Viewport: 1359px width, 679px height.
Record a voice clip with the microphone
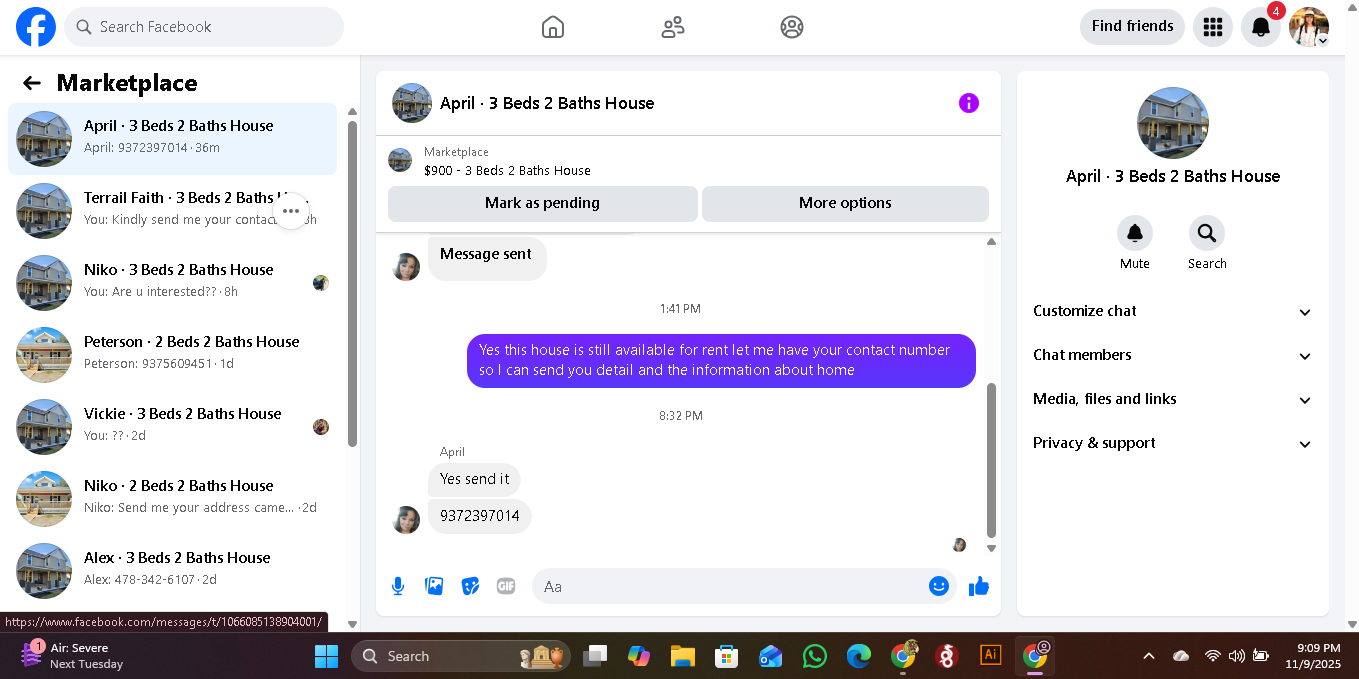tap(398, 587)
